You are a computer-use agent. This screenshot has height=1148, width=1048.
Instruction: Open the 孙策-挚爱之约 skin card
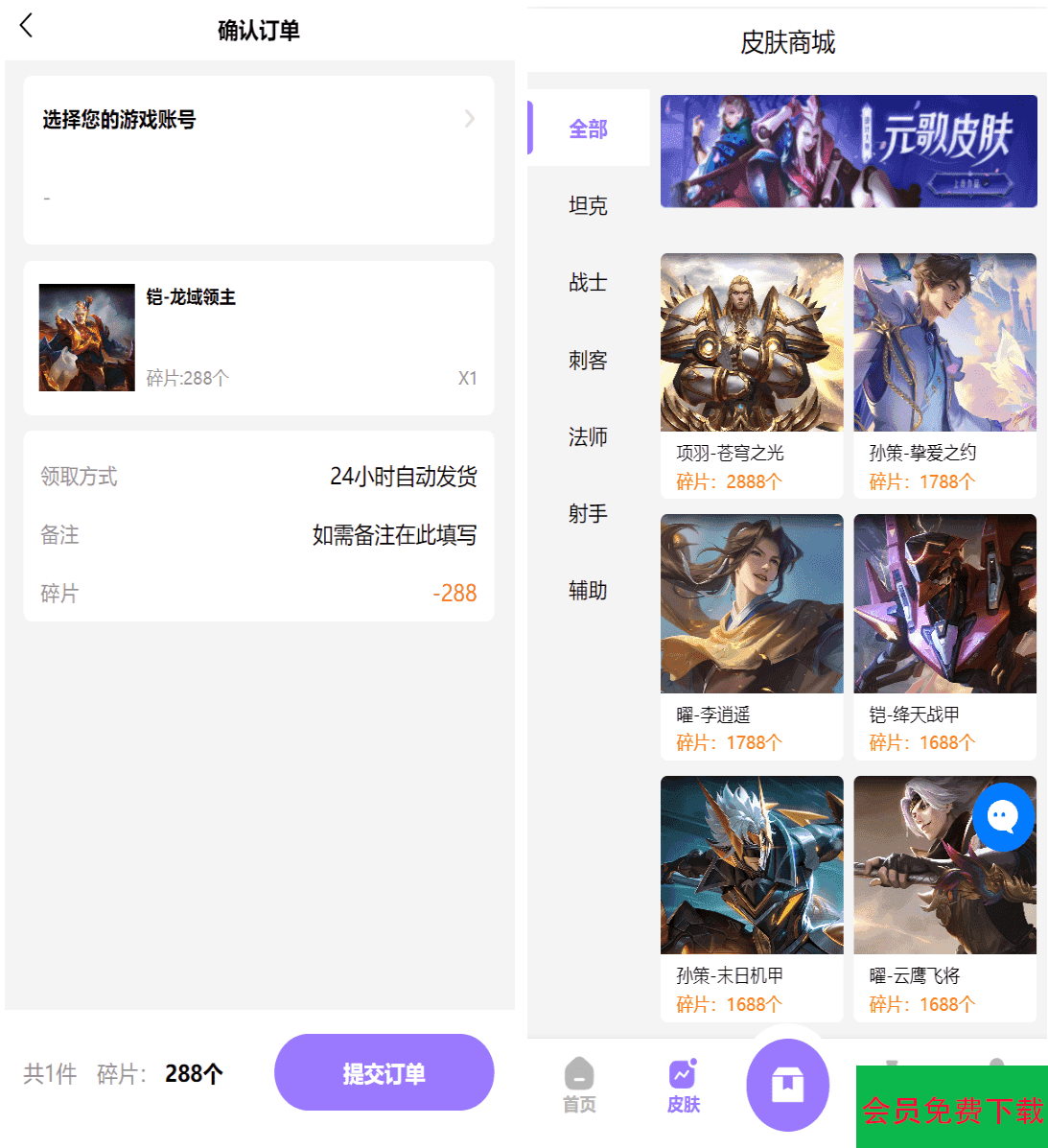tap(944, 374)
